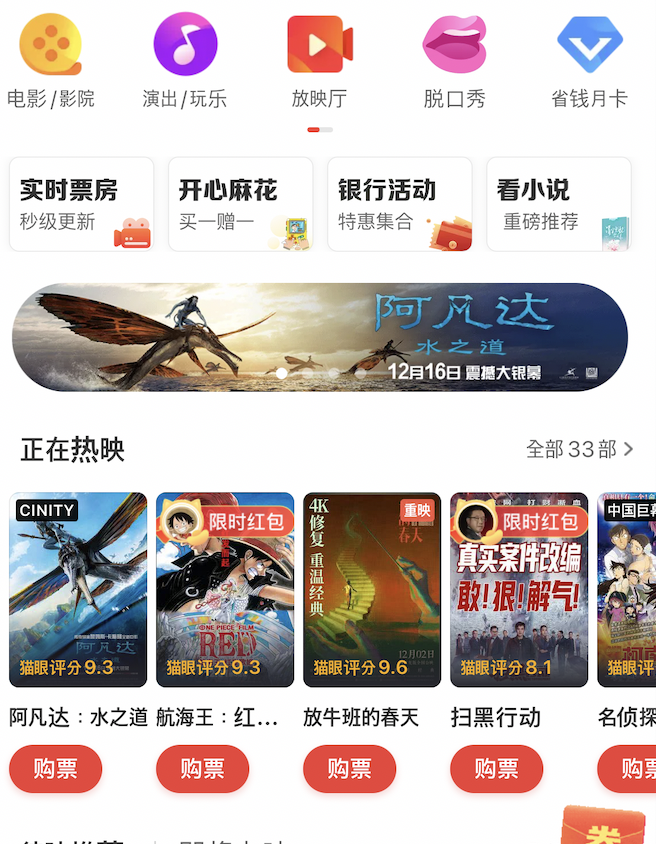The image size is (656, 844).
Task: Open the 开心麻花 buy-one-get-one card
Action: 240,204
